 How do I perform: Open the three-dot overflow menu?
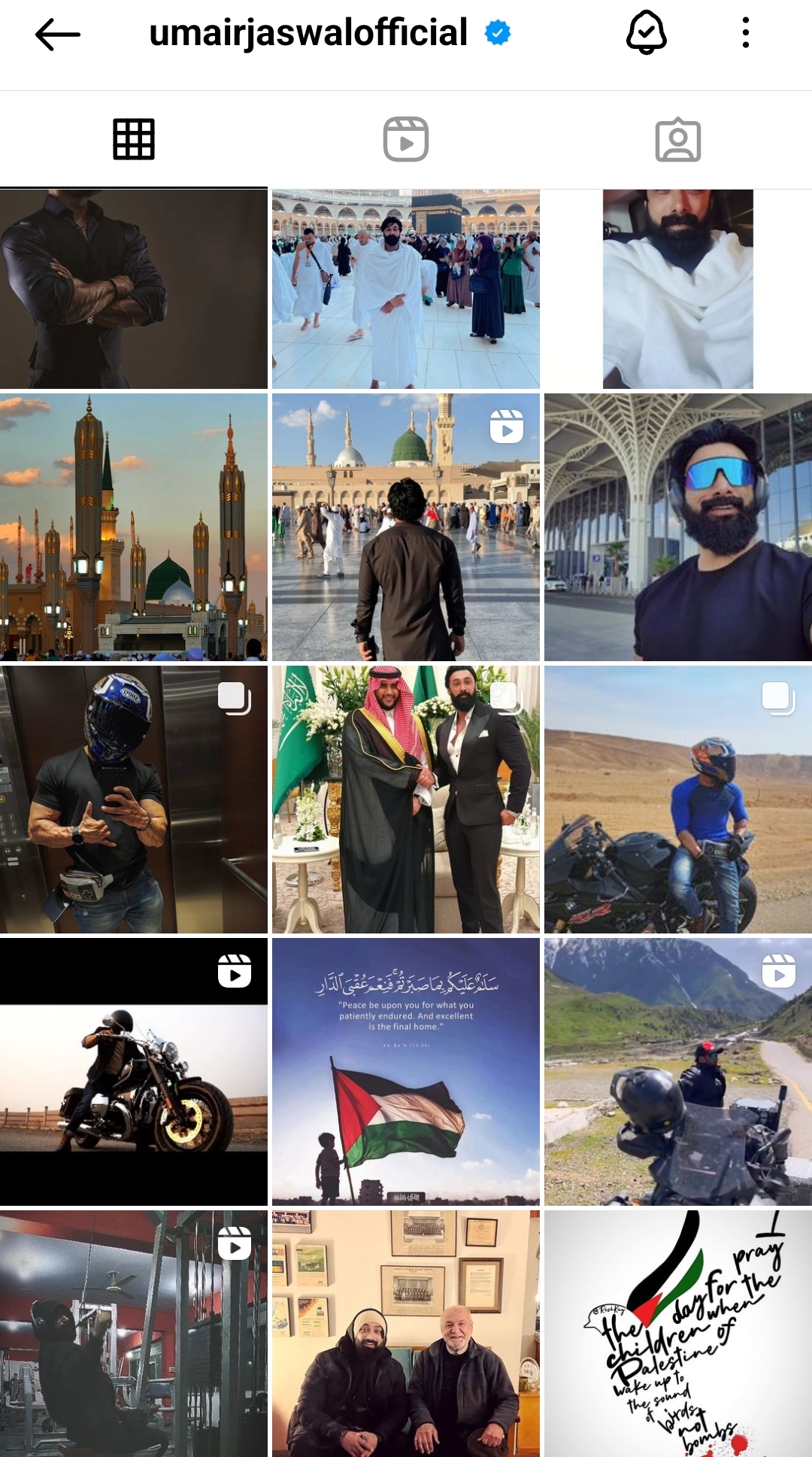[745, 34]
